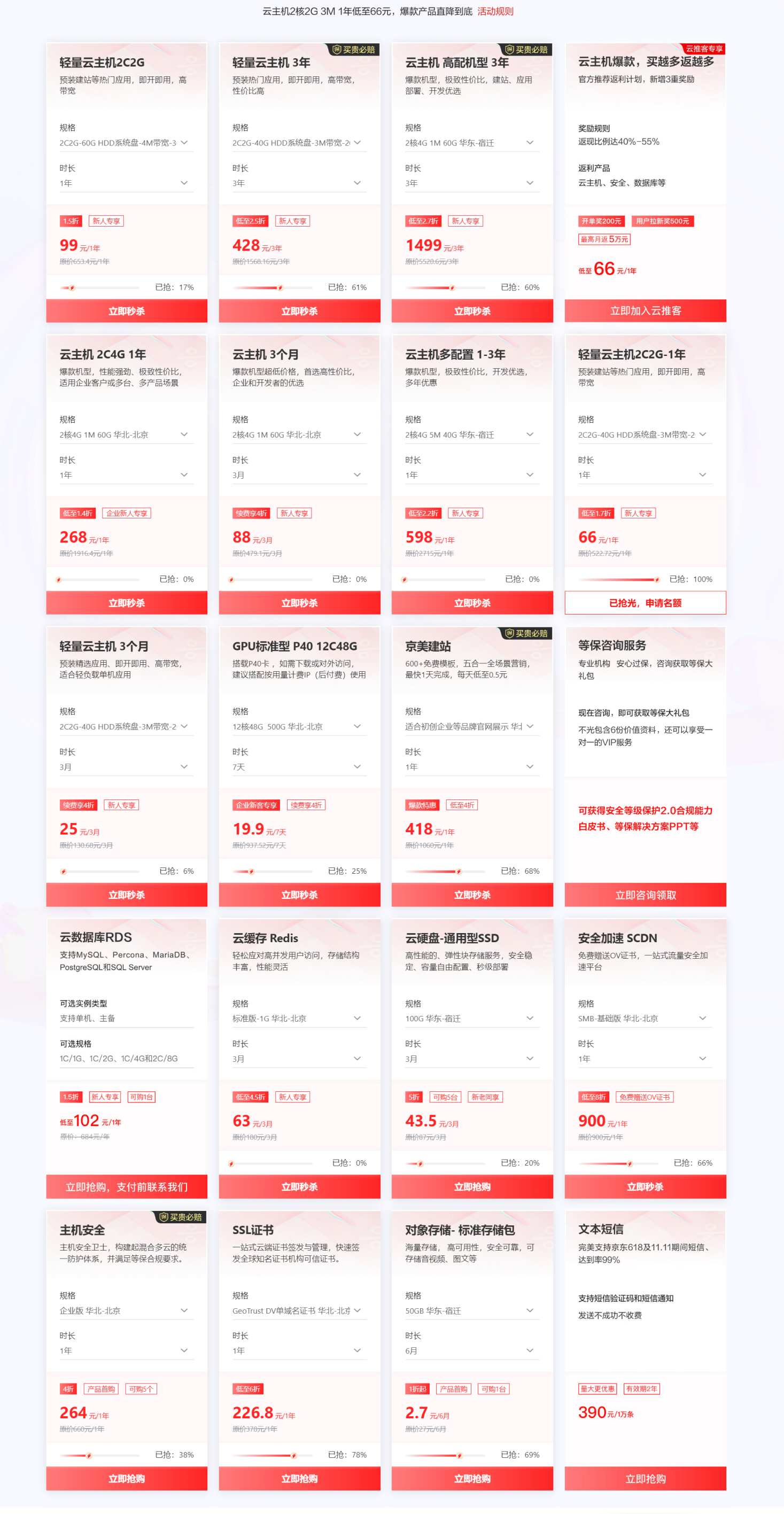Tap the 立即咨询领取 button

point(645,895)
